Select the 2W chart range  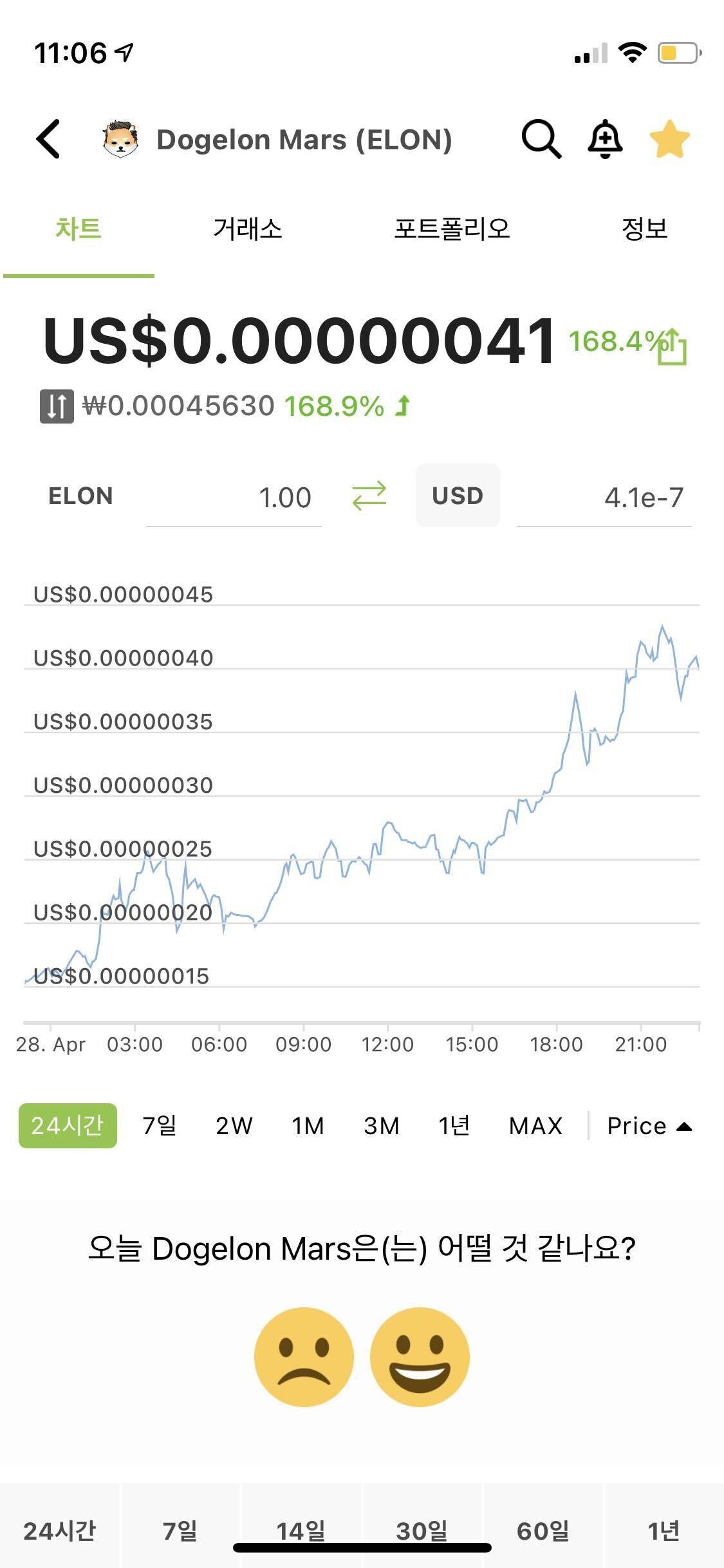click(234, 1126)
